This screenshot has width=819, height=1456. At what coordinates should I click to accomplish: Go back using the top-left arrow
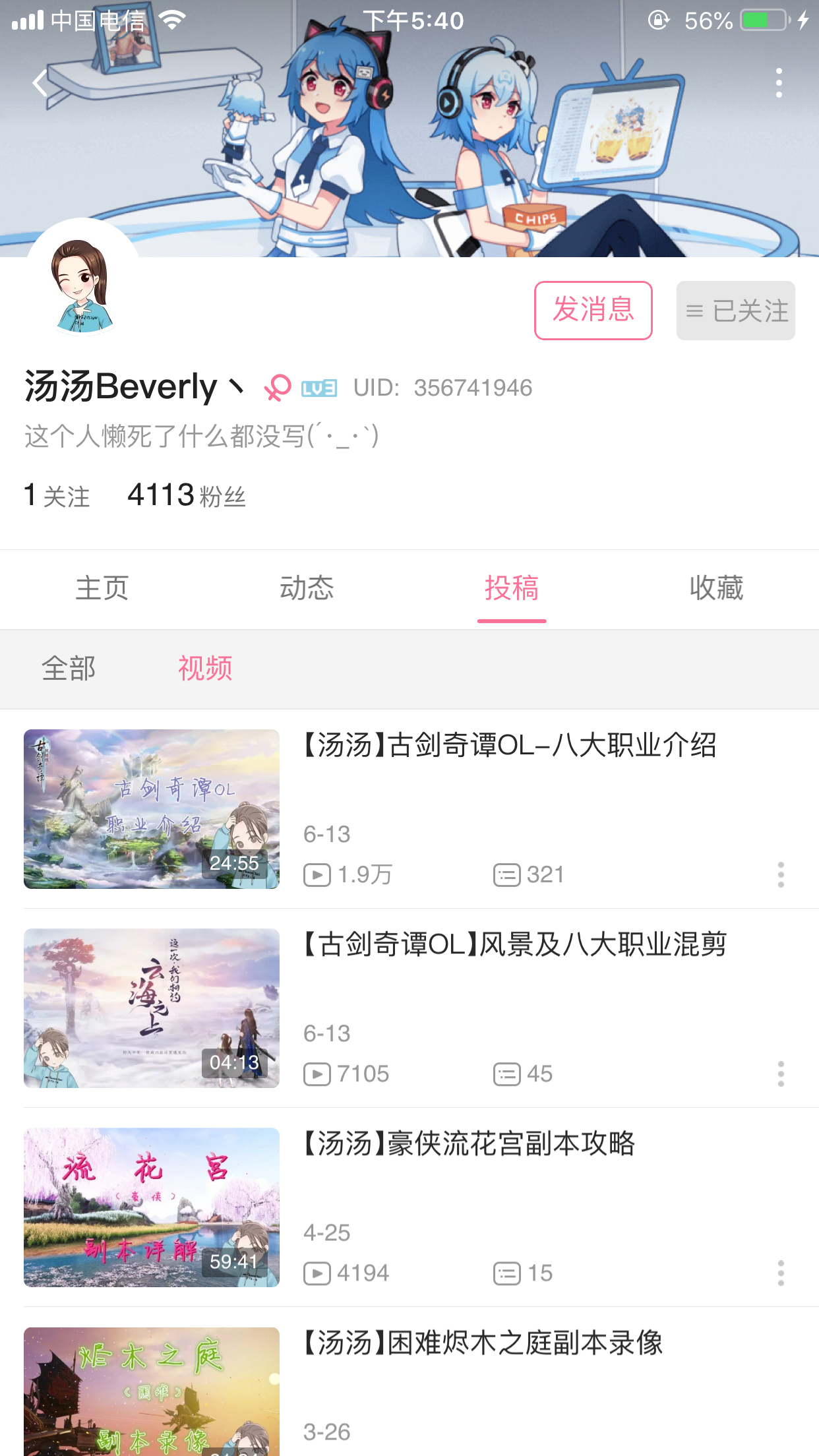click(41, 83)
